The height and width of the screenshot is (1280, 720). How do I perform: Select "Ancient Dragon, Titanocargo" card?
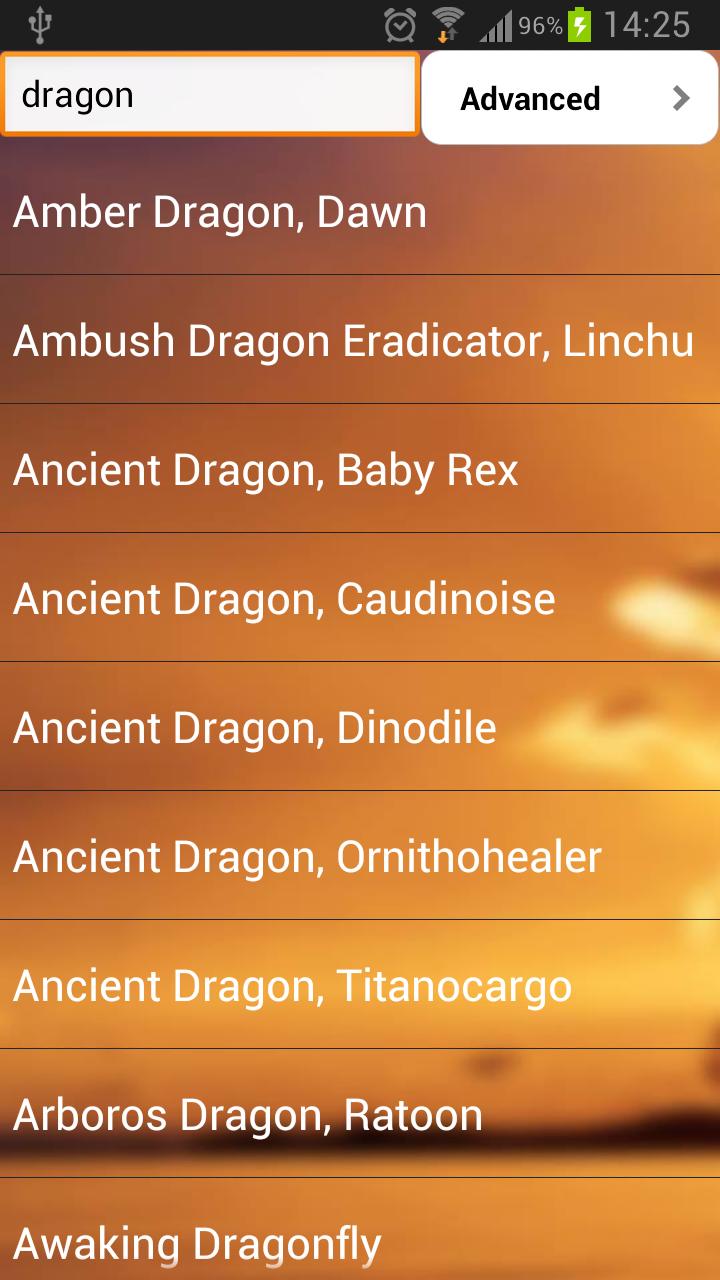tap(360, 986)
